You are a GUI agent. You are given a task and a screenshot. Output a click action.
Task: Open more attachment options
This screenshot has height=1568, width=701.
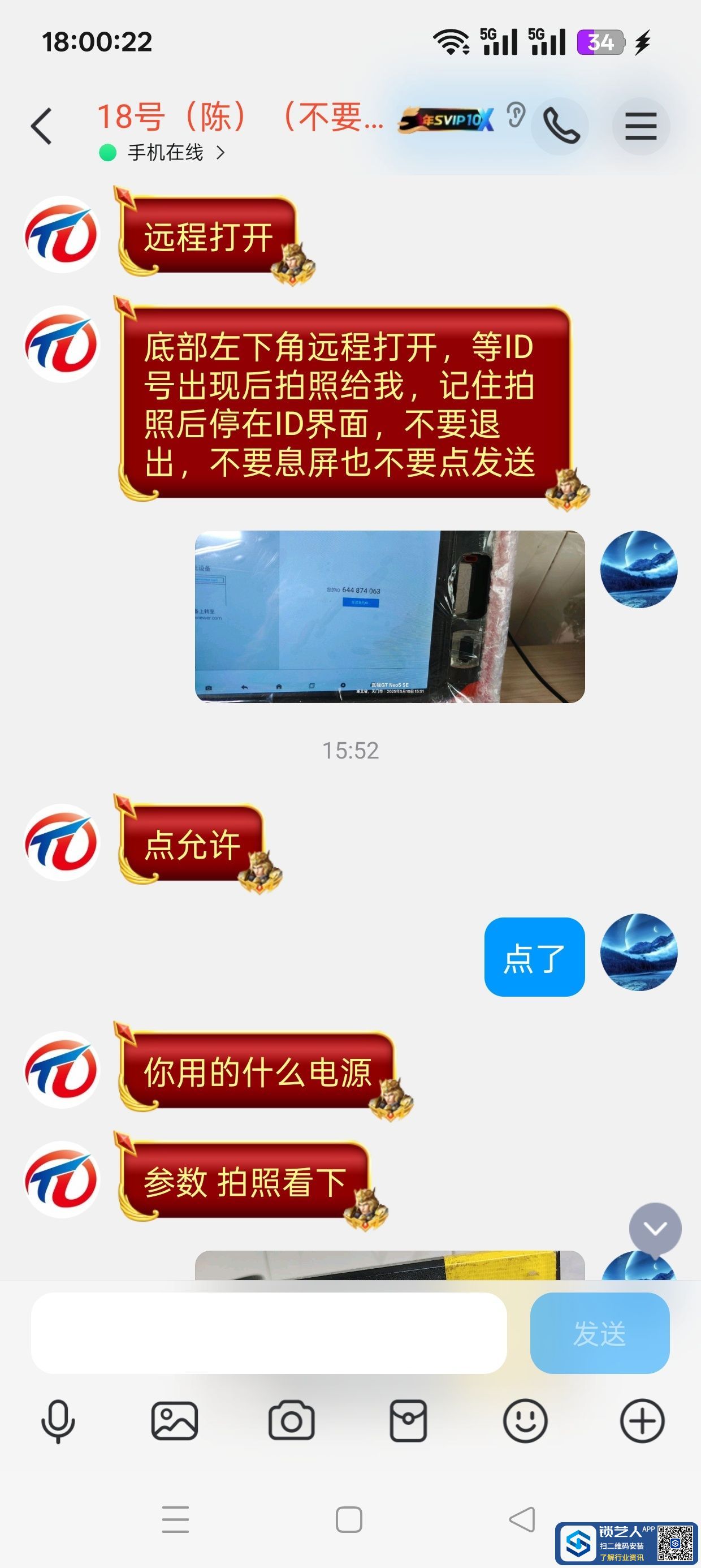[642, 1421]
